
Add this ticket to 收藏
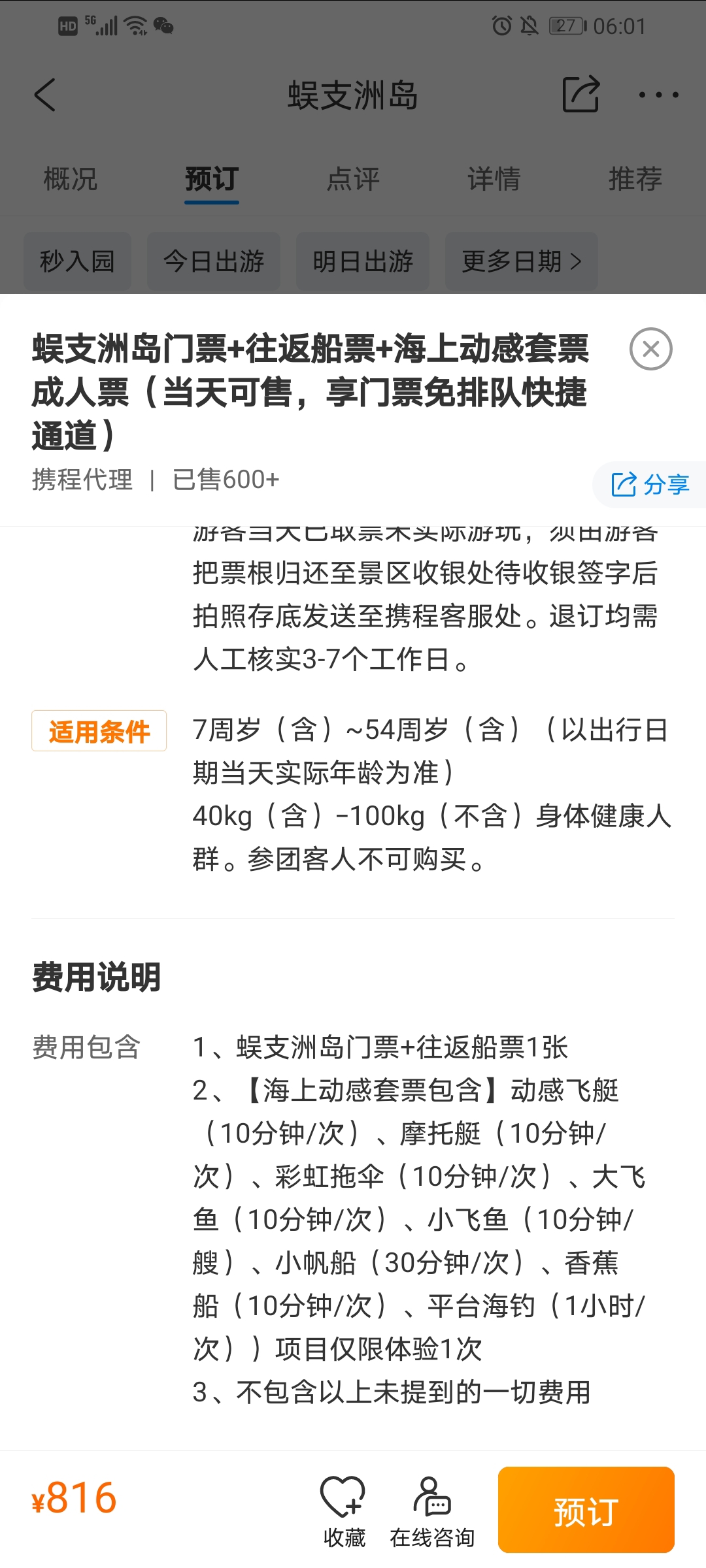[344, 1512]
